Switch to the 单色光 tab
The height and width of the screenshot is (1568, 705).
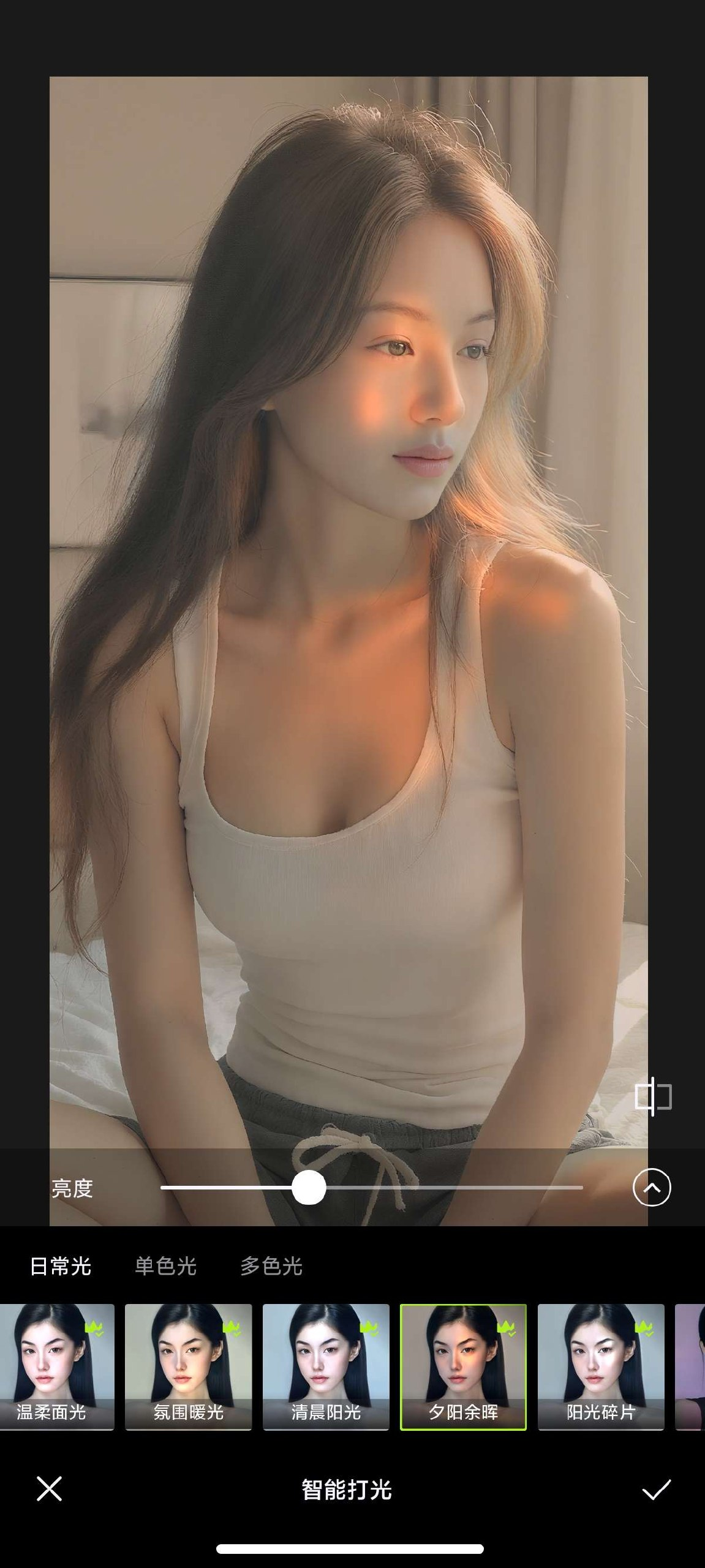(x=166, y=1266)
